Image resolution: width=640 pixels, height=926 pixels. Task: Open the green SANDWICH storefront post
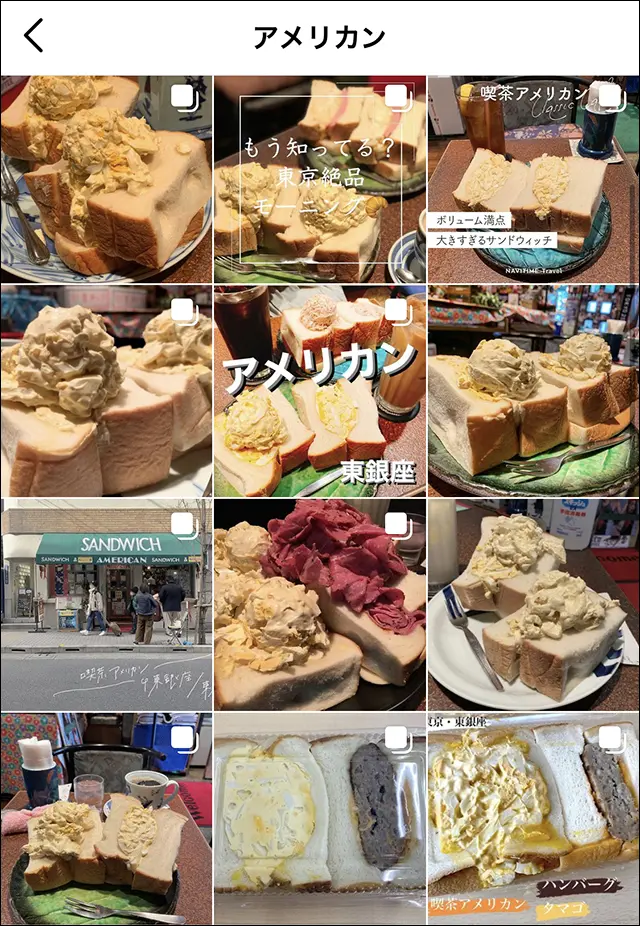coord(106,604)
